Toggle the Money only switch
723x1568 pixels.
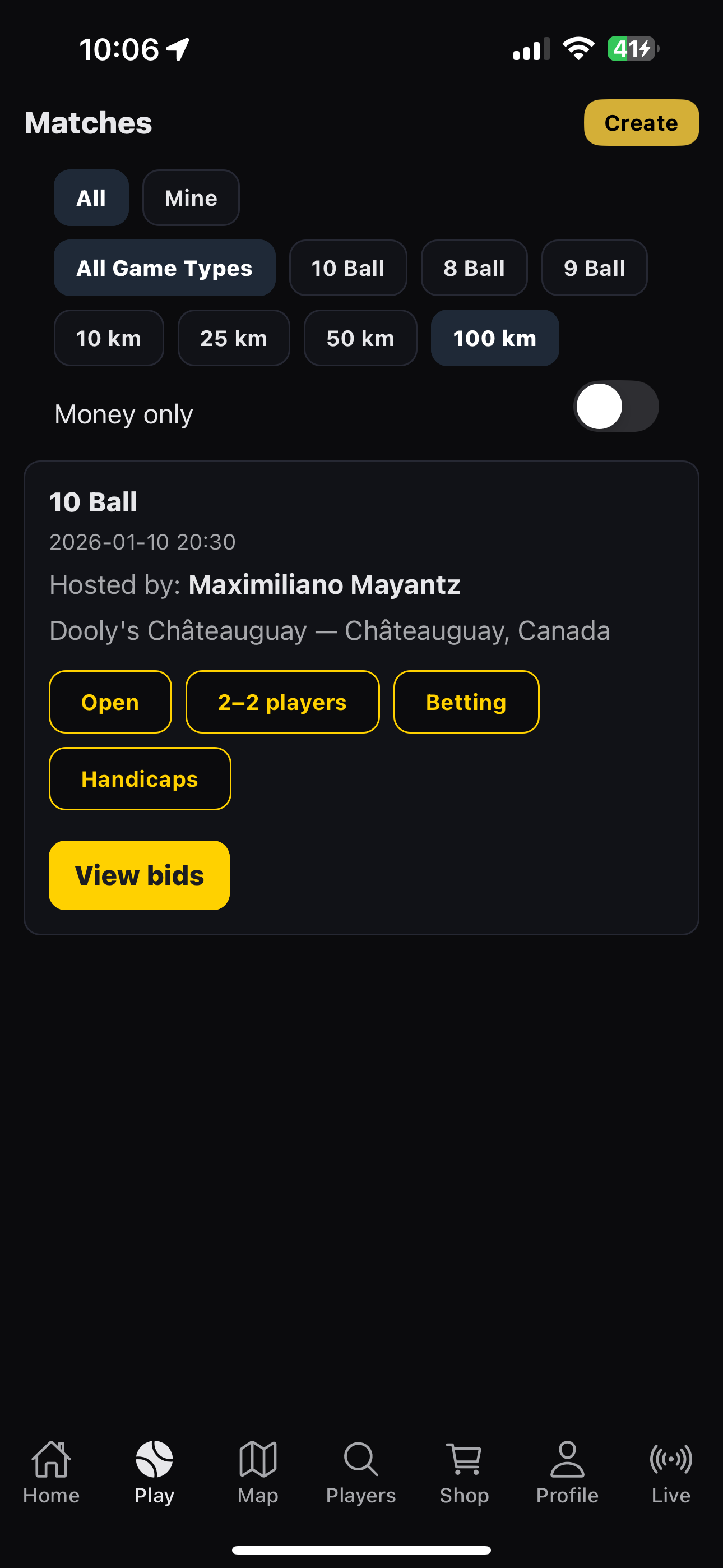[615, 407]
